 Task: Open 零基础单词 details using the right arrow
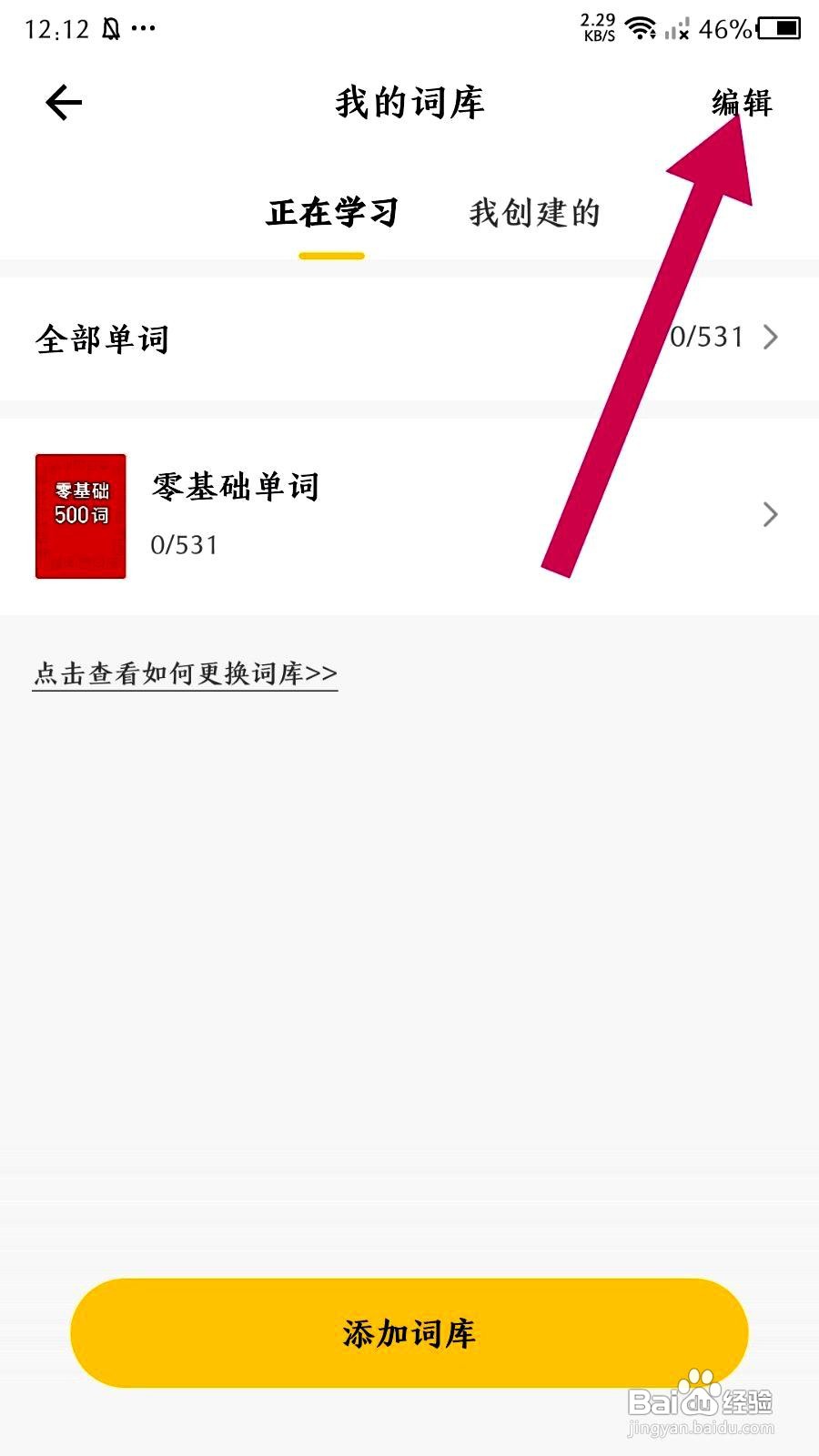tap(771, 515)
